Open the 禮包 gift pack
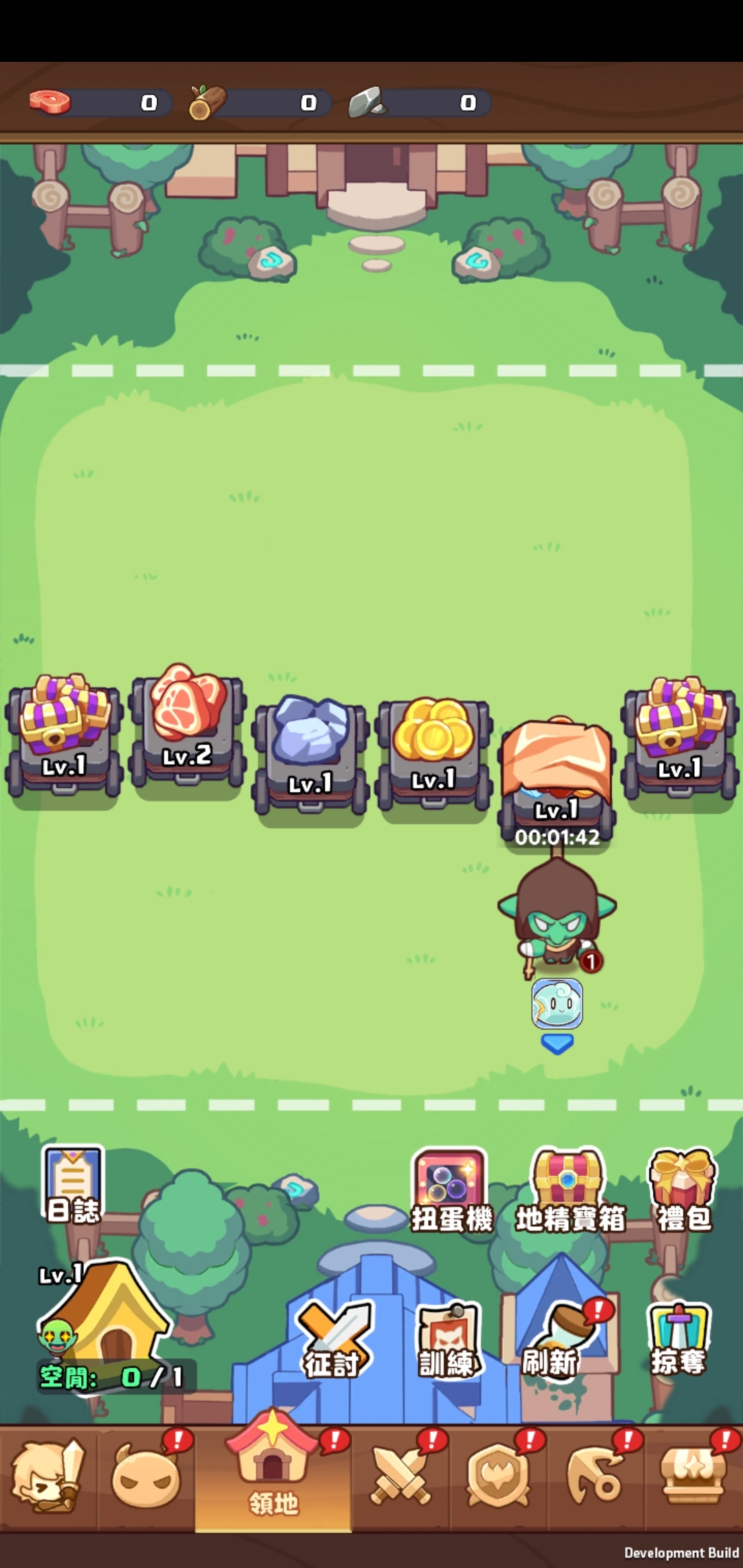 pos(682,1190)
